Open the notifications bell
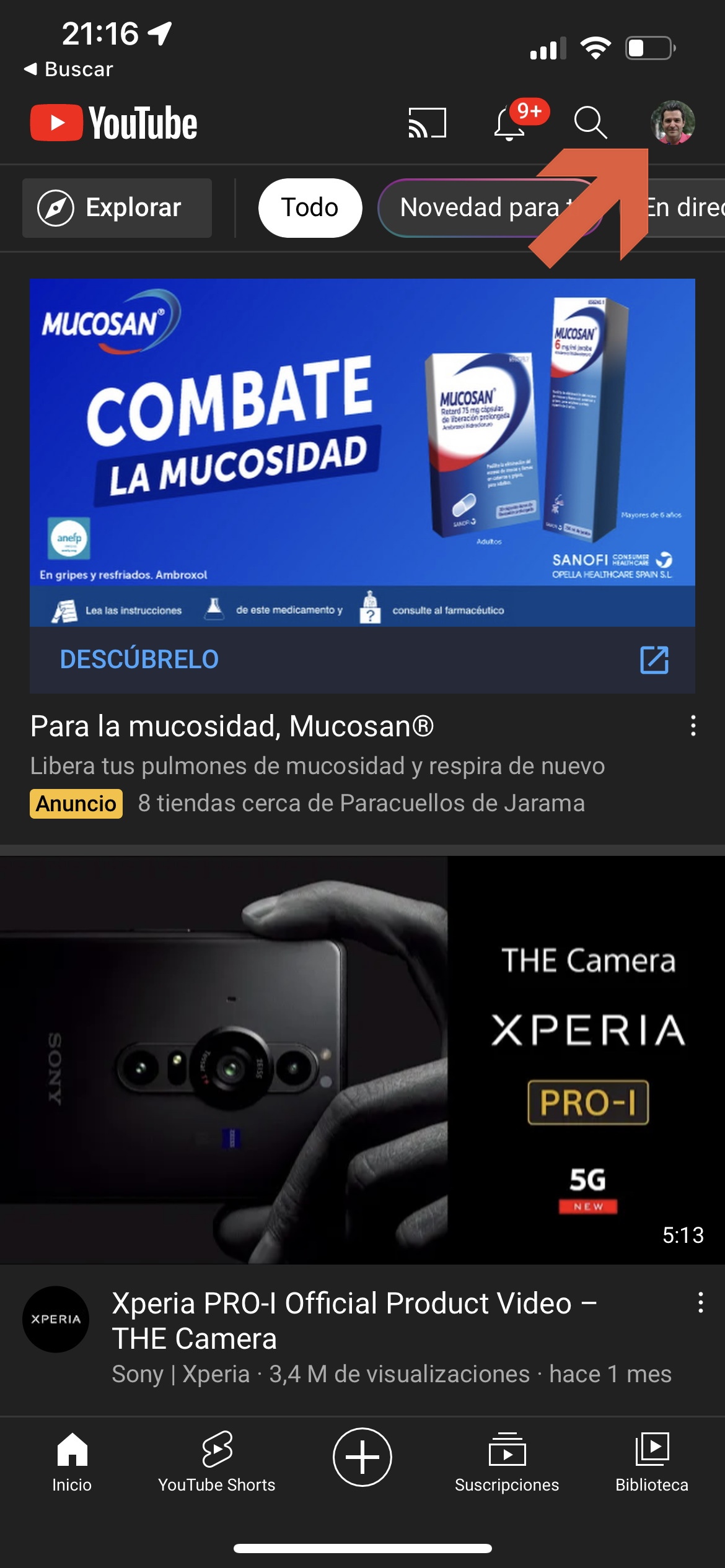725x1568 pixels. click(x=509, y=123)
